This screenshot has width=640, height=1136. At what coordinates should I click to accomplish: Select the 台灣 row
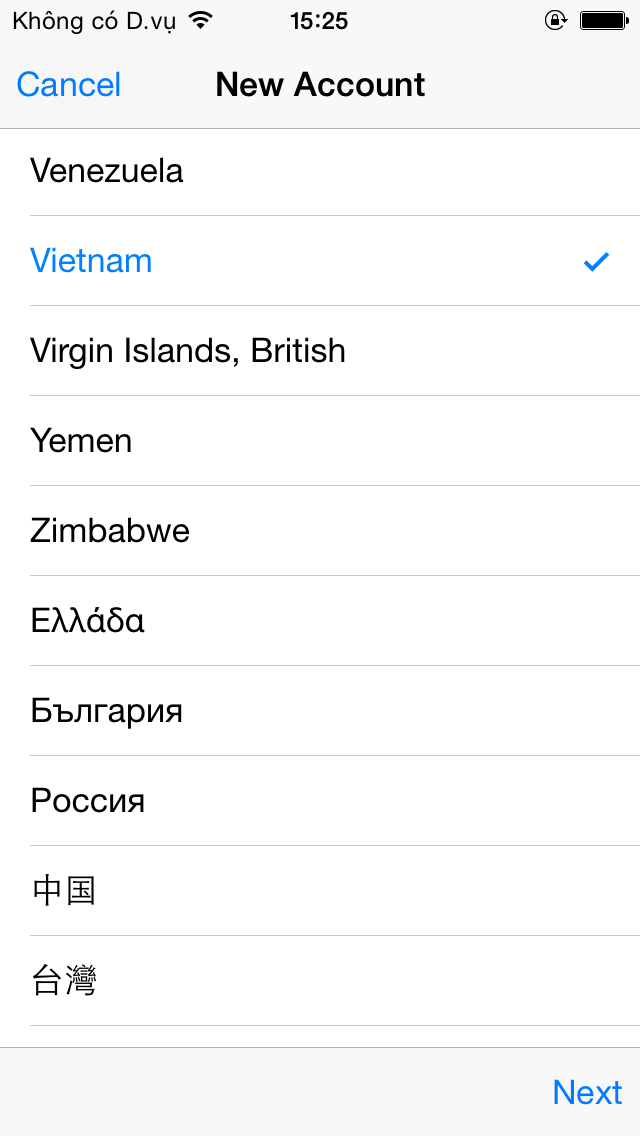pos(320,980)
